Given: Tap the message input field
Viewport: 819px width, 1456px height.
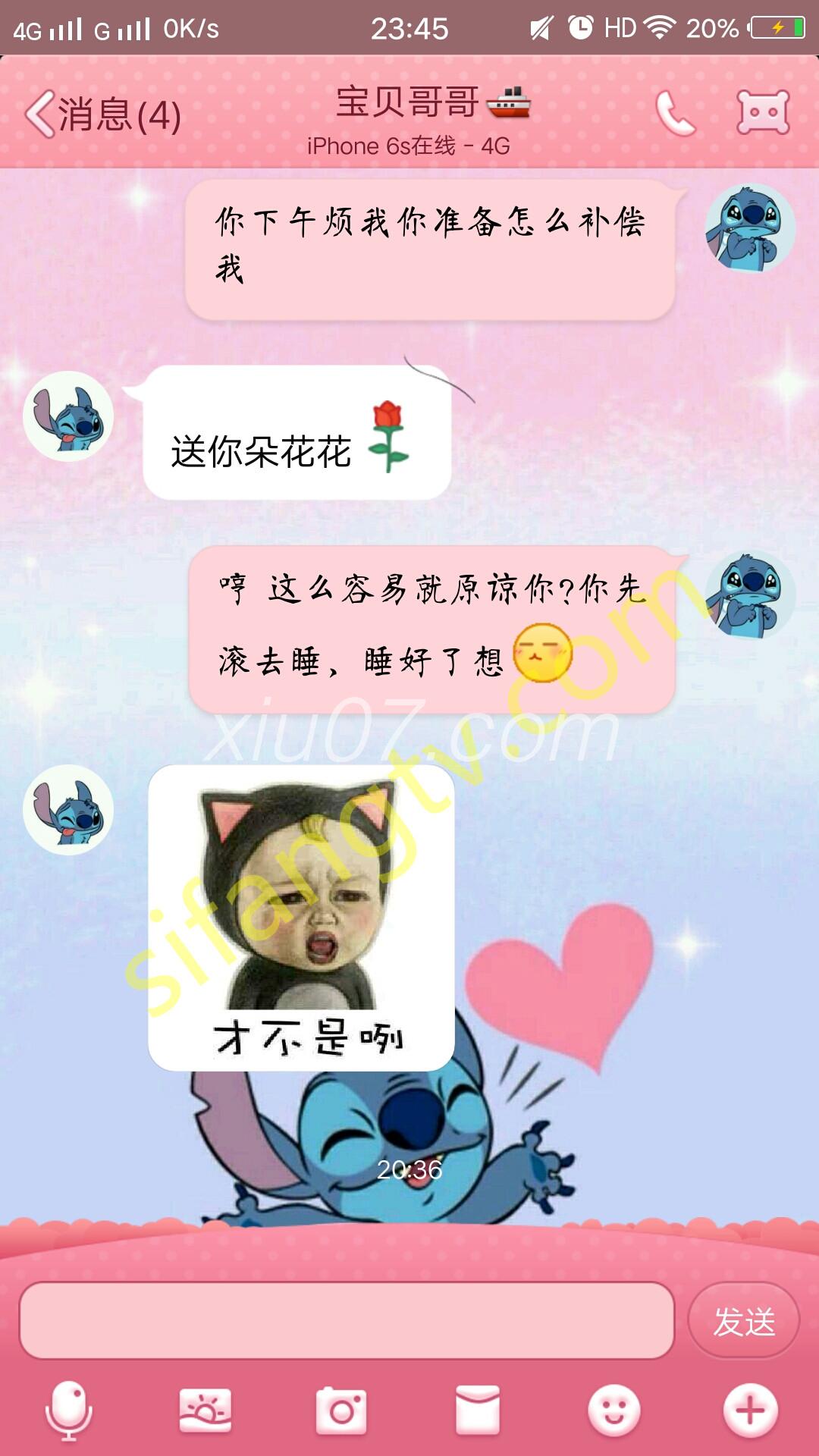Looking at the screenshot, I should point(346,1320).
